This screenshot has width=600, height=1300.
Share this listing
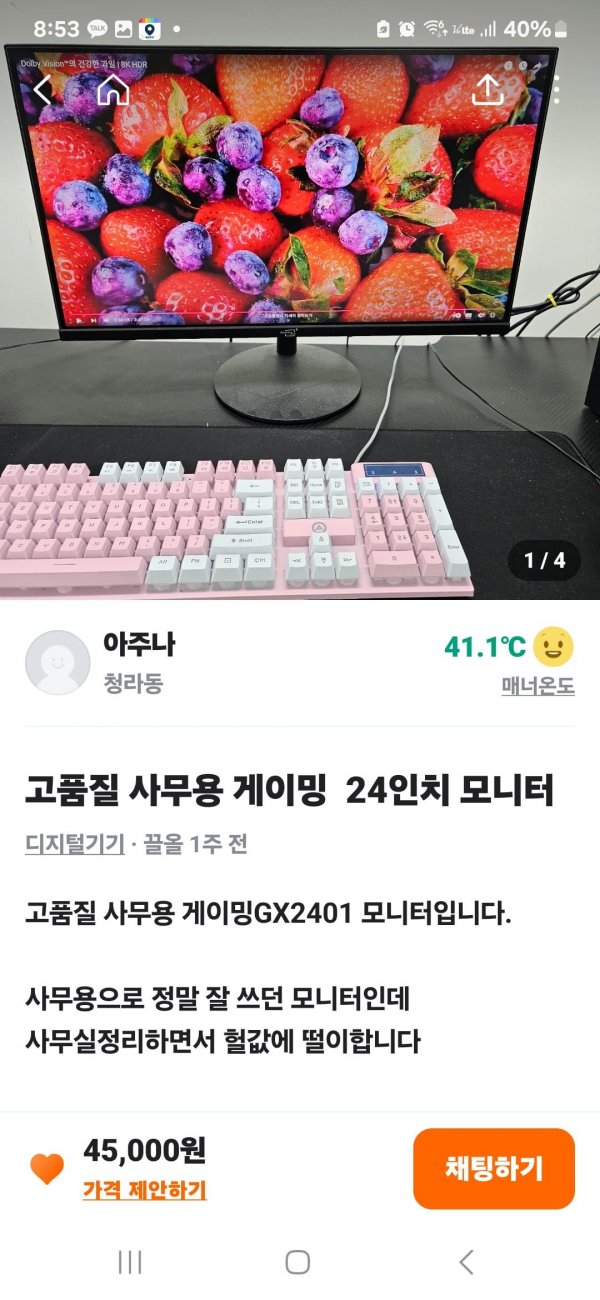point(487,90)
